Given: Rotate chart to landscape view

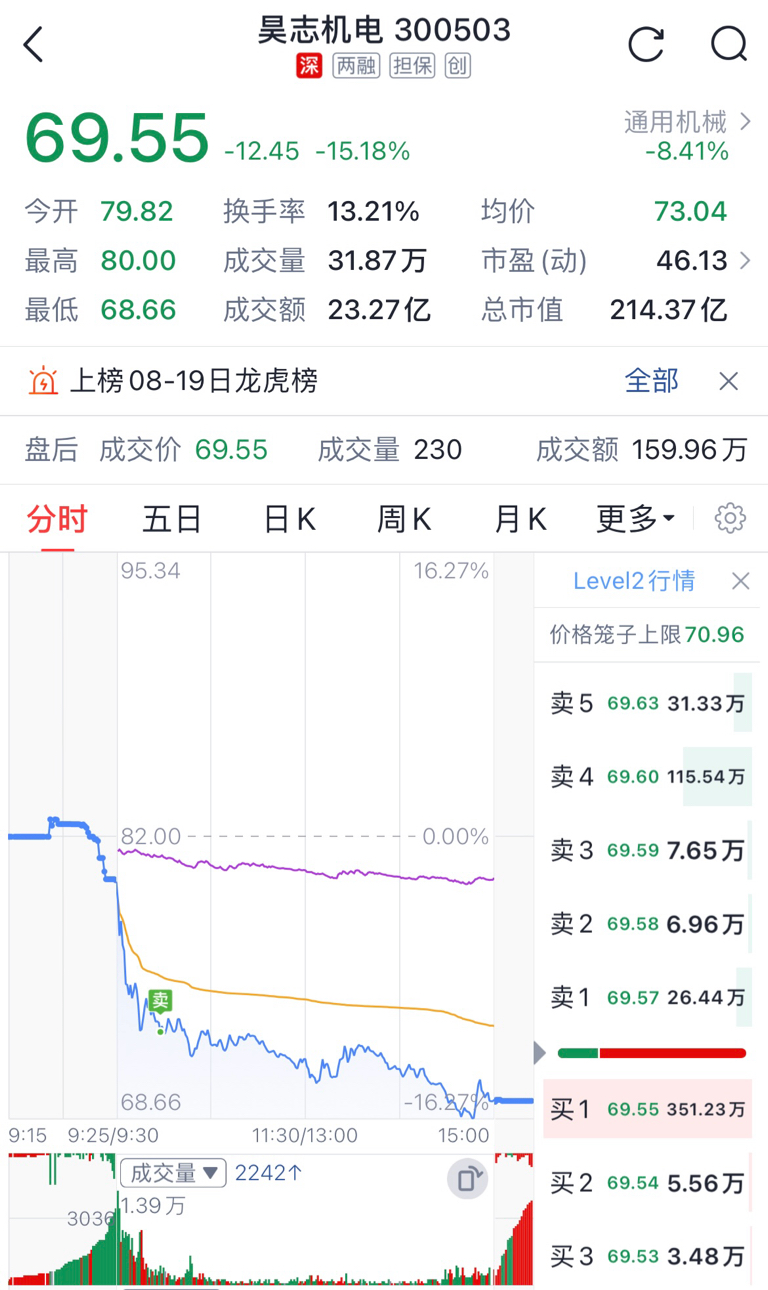Looking at the screenshot, I should (x=468, y=1178).
